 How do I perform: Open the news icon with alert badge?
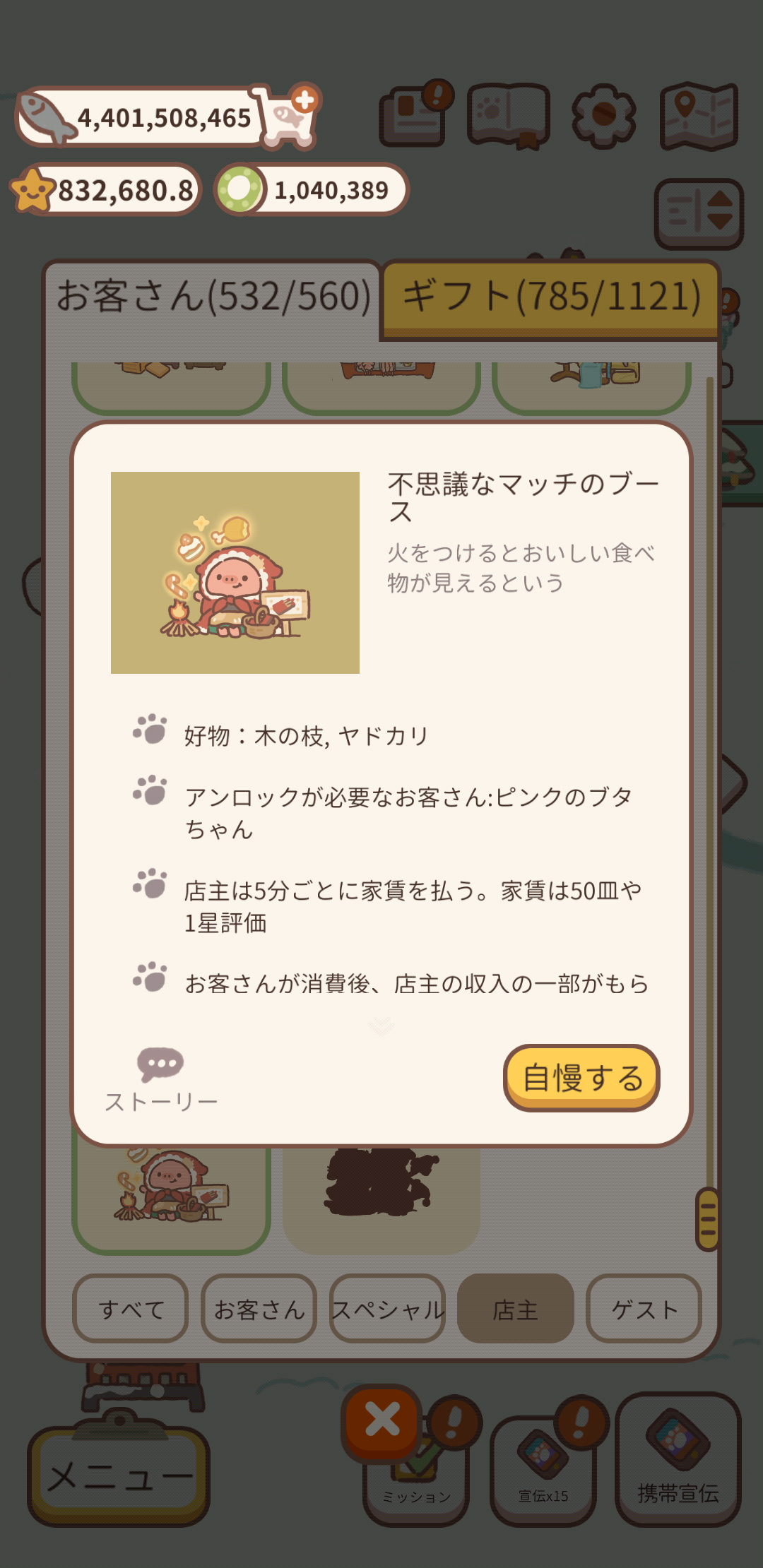point(413,117)
